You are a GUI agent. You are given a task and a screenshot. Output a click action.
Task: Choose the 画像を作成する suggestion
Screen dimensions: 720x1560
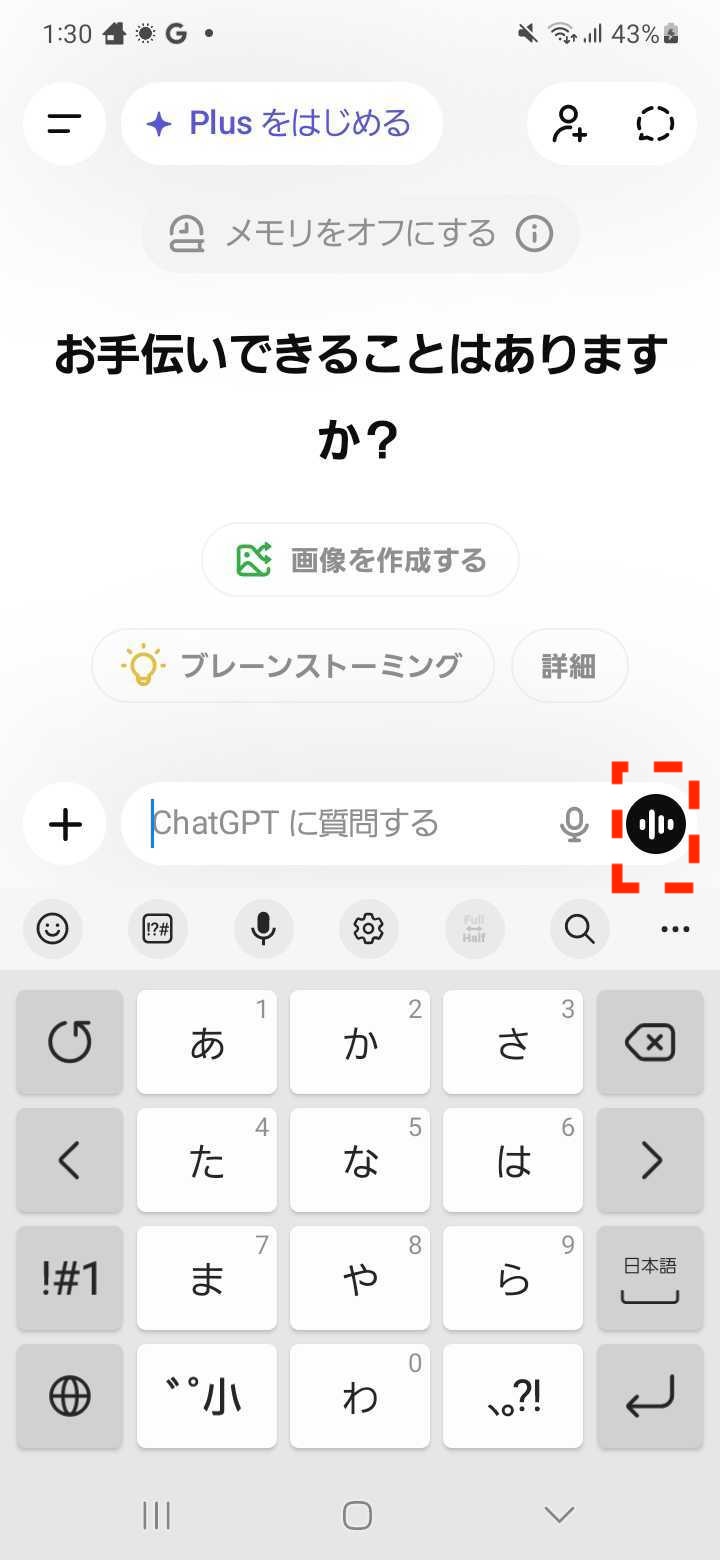[x=360, y=560]
